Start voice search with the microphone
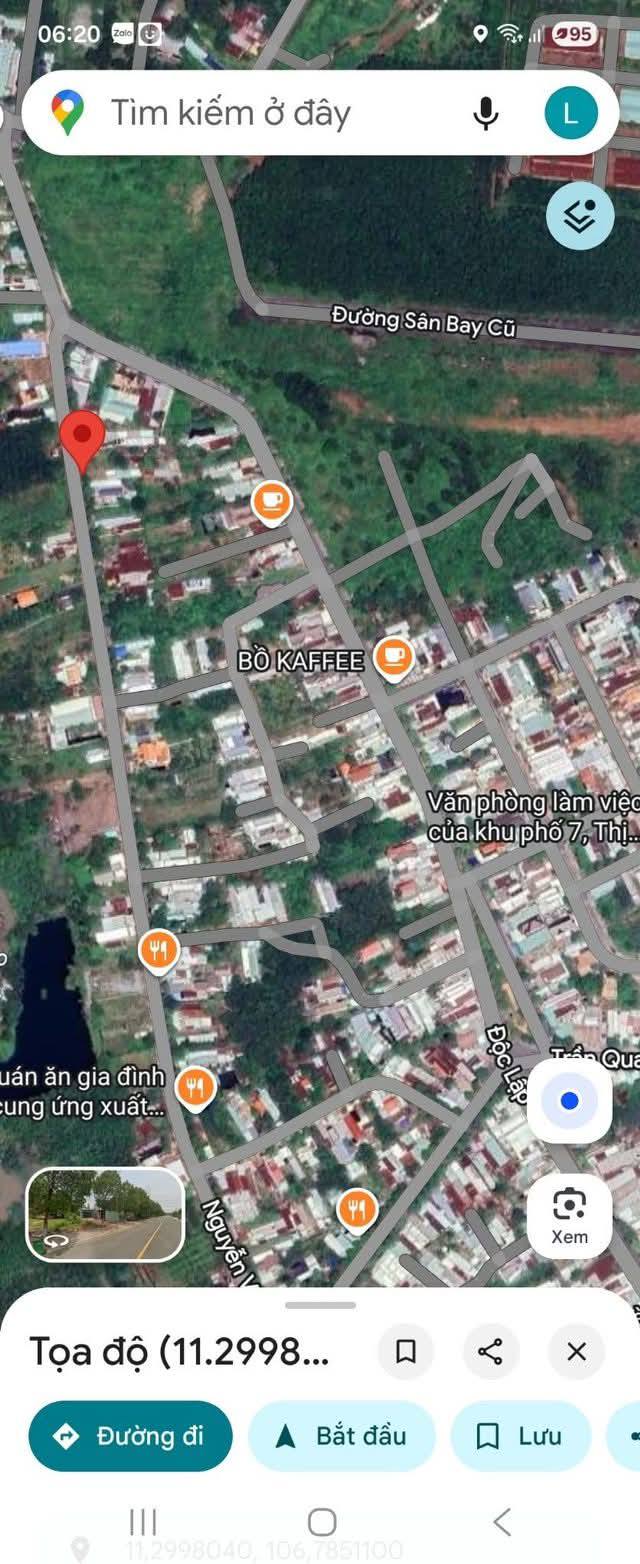Screen dimensions: 640x1564 point(486,114)
